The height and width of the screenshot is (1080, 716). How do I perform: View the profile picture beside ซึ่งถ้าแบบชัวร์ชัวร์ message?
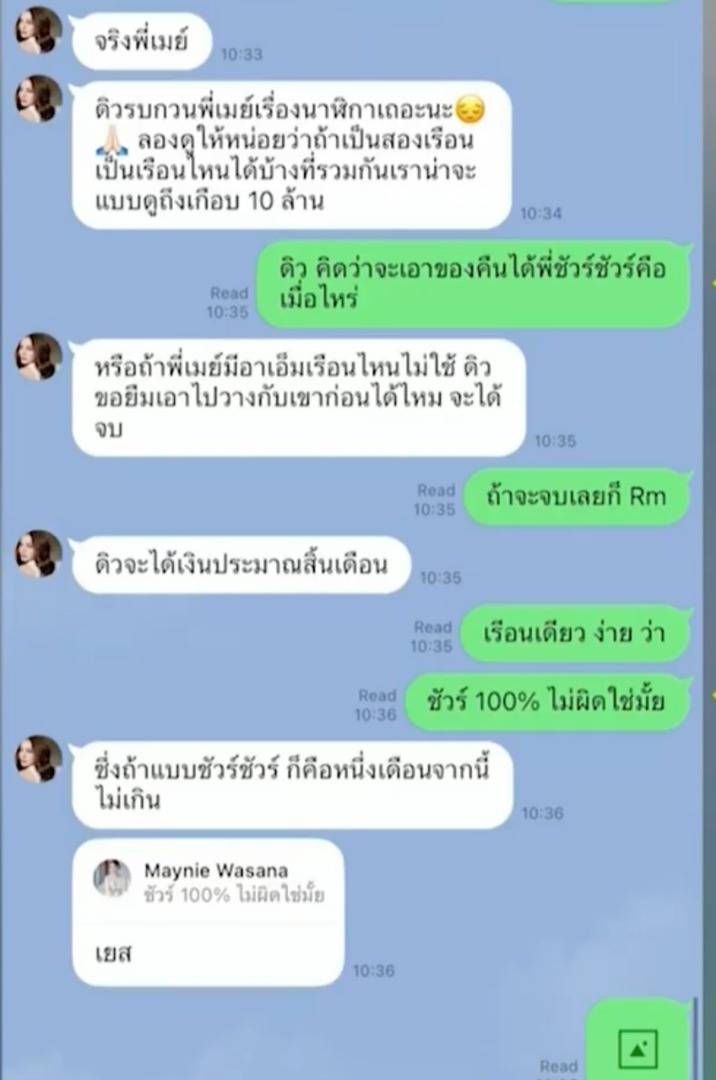click(x=39, y=759)
